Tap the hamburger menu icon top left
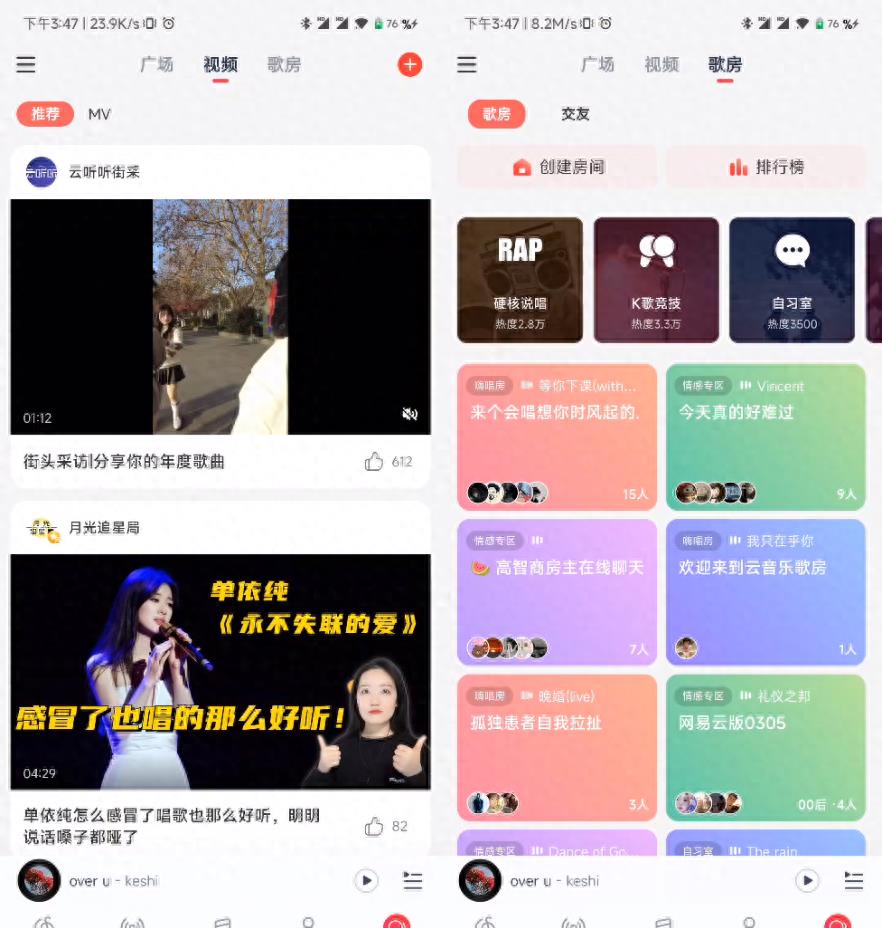 pyautogui.click(x=25, y=65)
